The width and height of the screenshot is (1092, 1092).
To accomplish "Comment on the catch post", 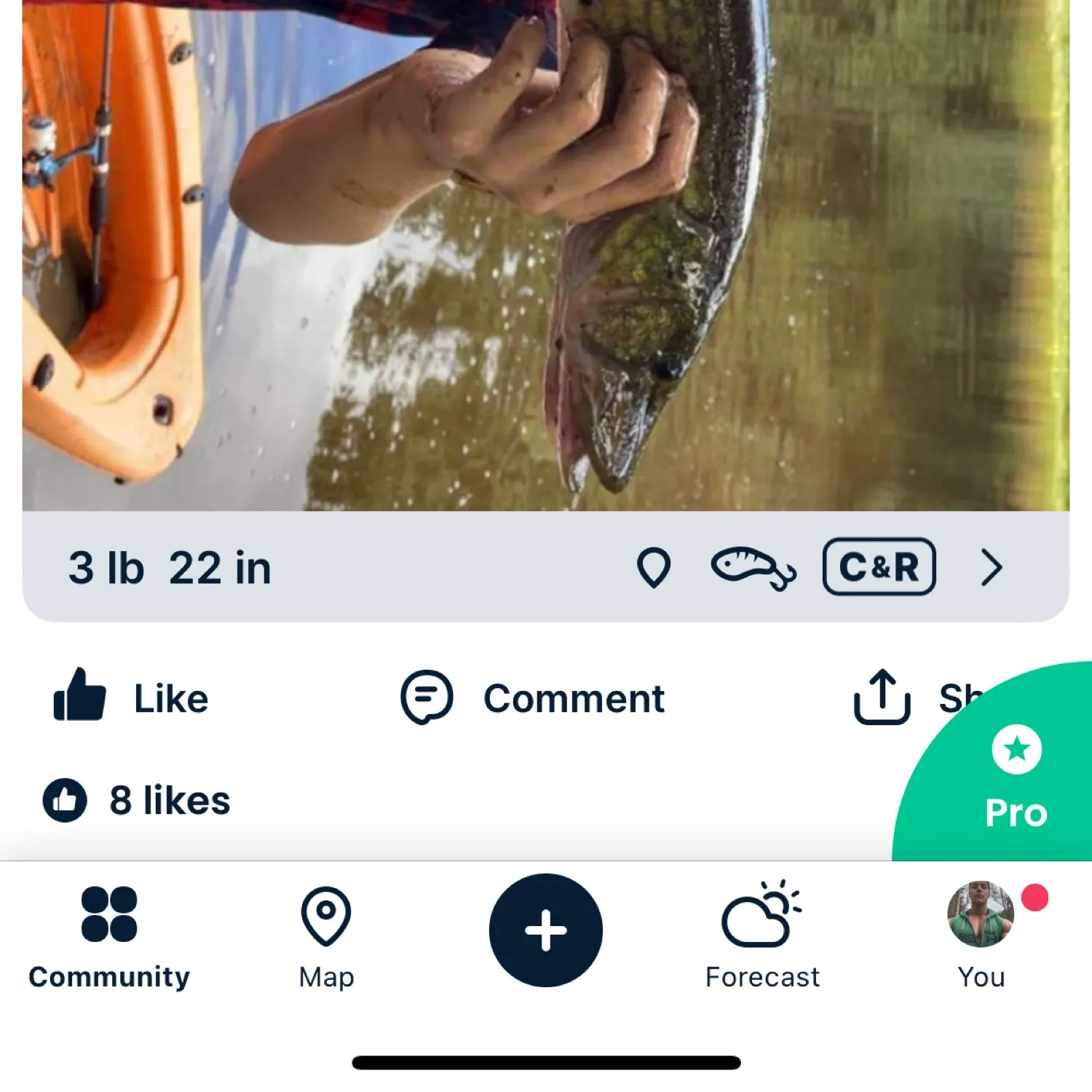I will point(533,698).
